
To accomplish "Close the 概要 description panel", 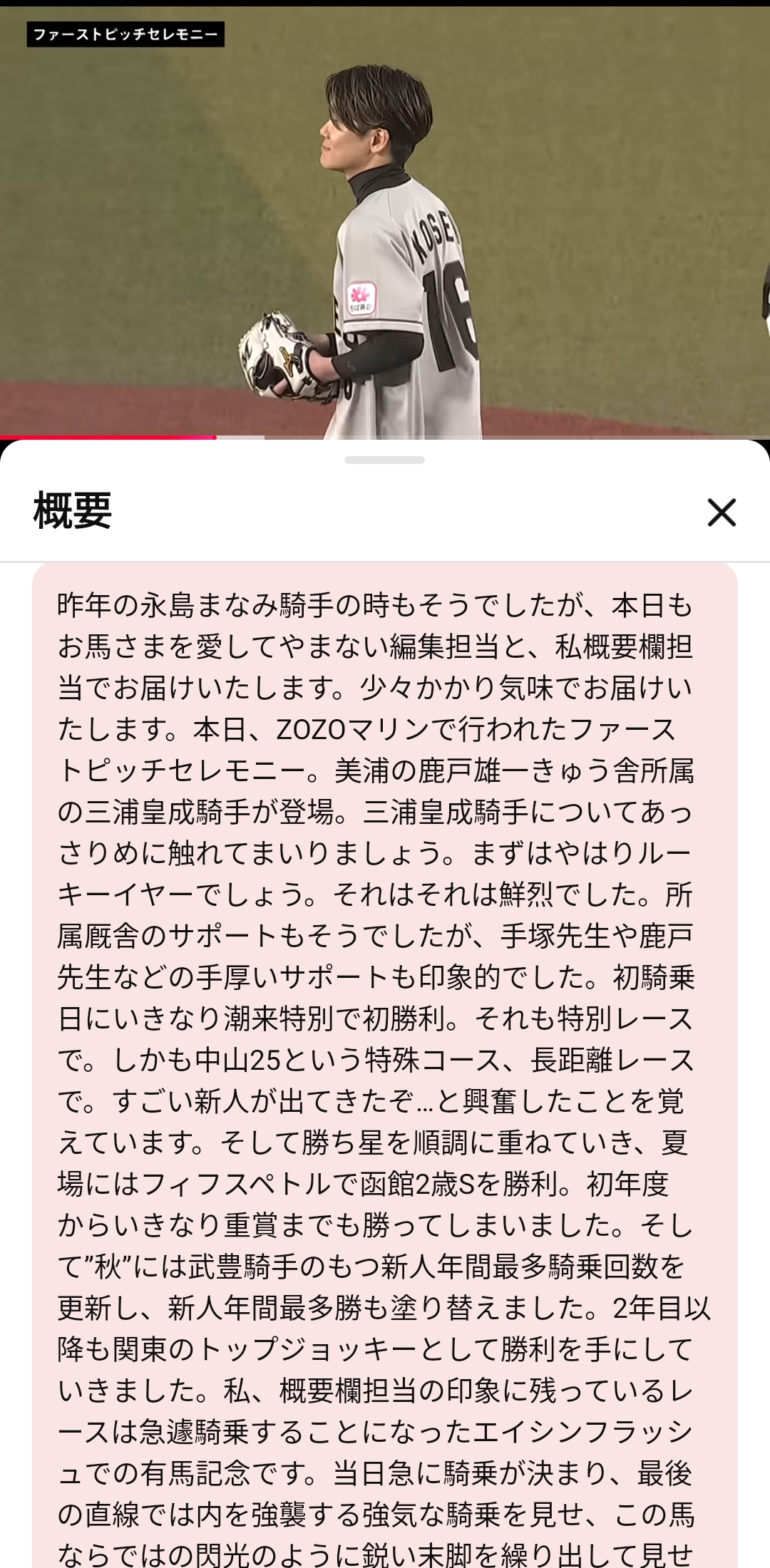I will (x=721, y=512).
